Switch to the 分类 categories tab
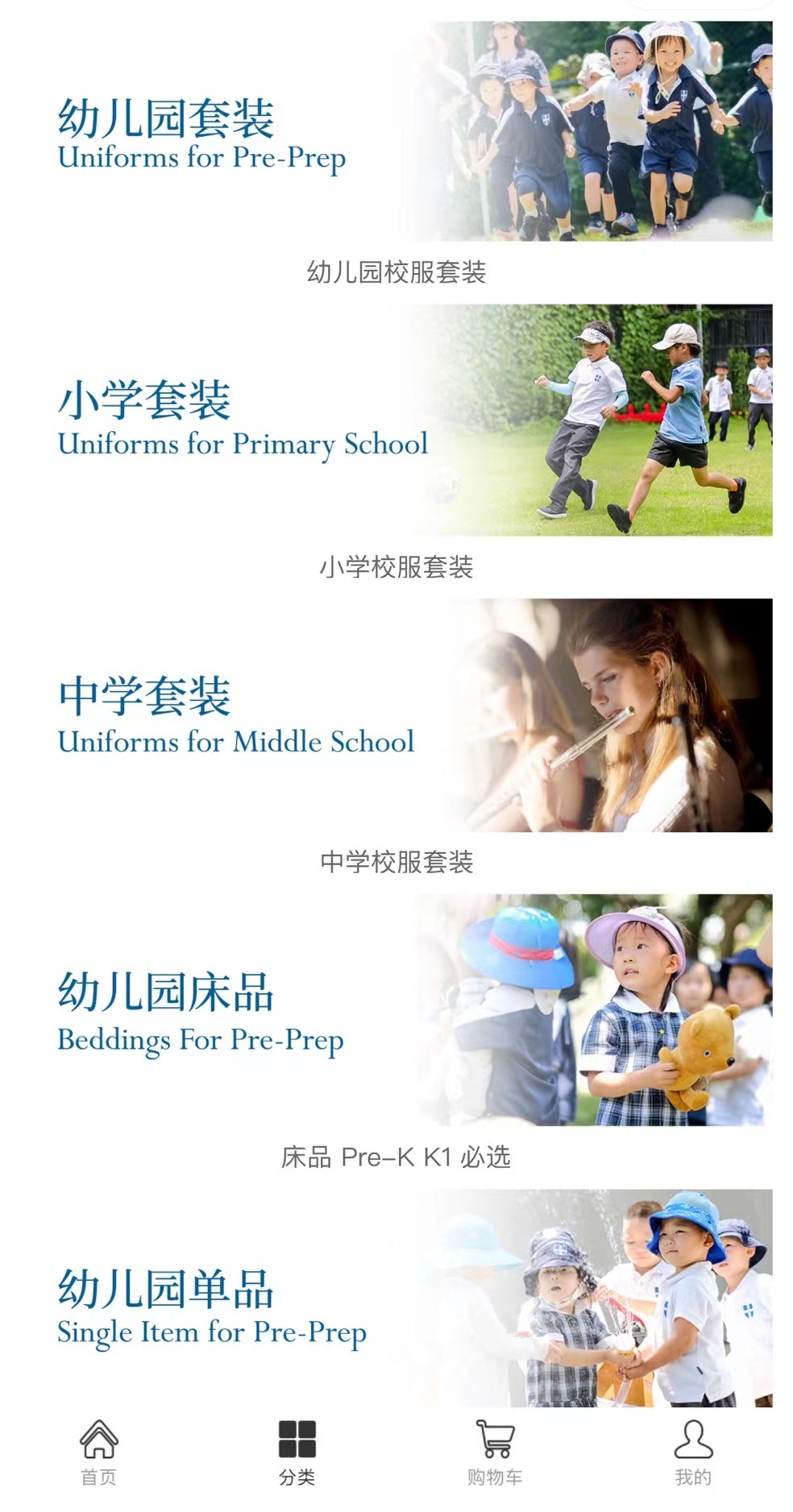 click(x=297, y=1451)
